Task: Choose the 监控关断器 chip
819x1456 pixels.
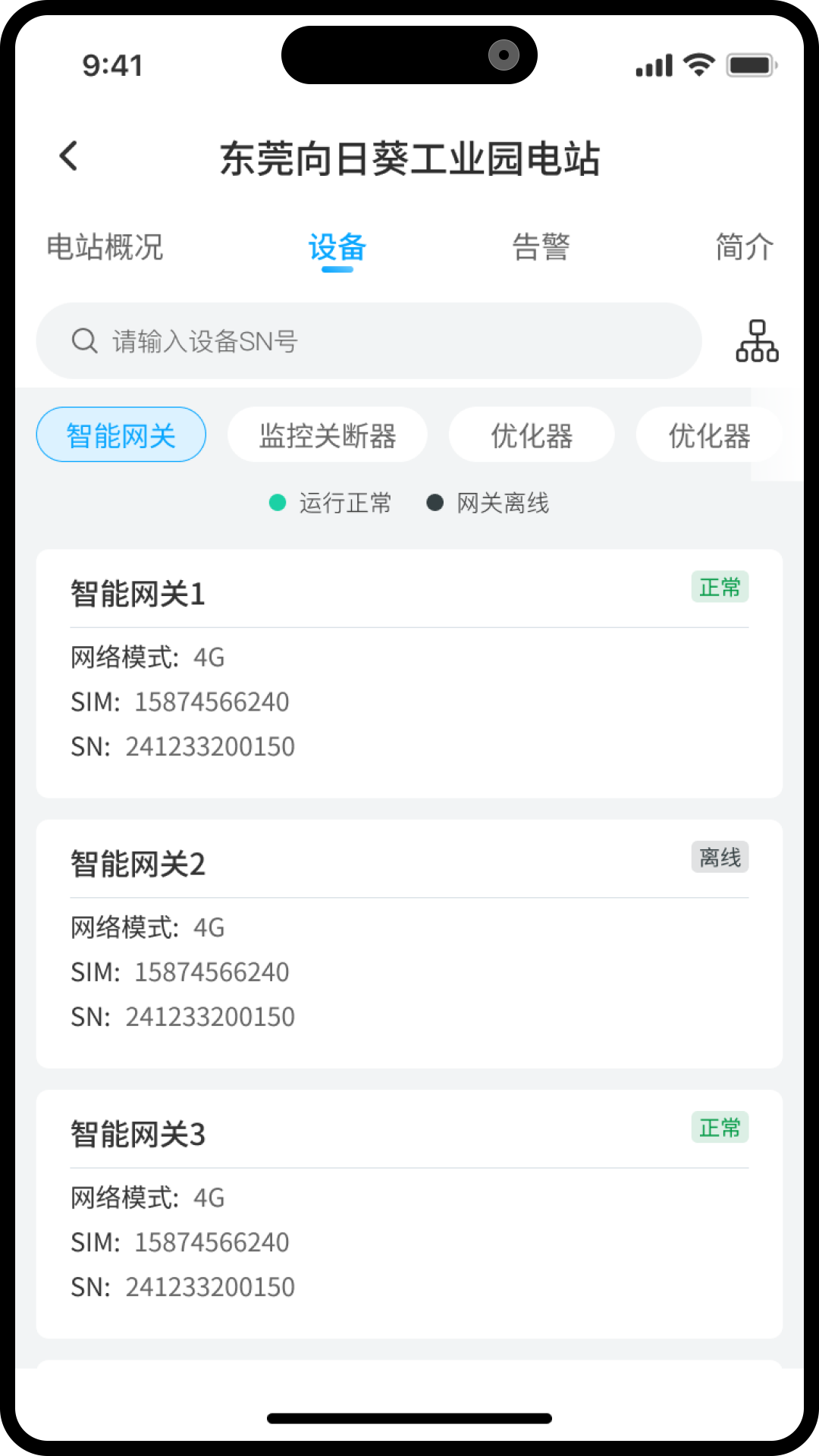Action: [328, 435]
